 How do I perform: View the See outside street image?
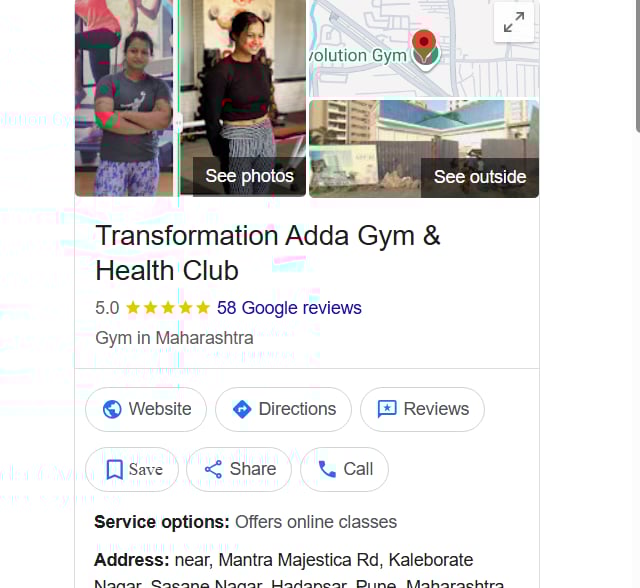point(479,177)
